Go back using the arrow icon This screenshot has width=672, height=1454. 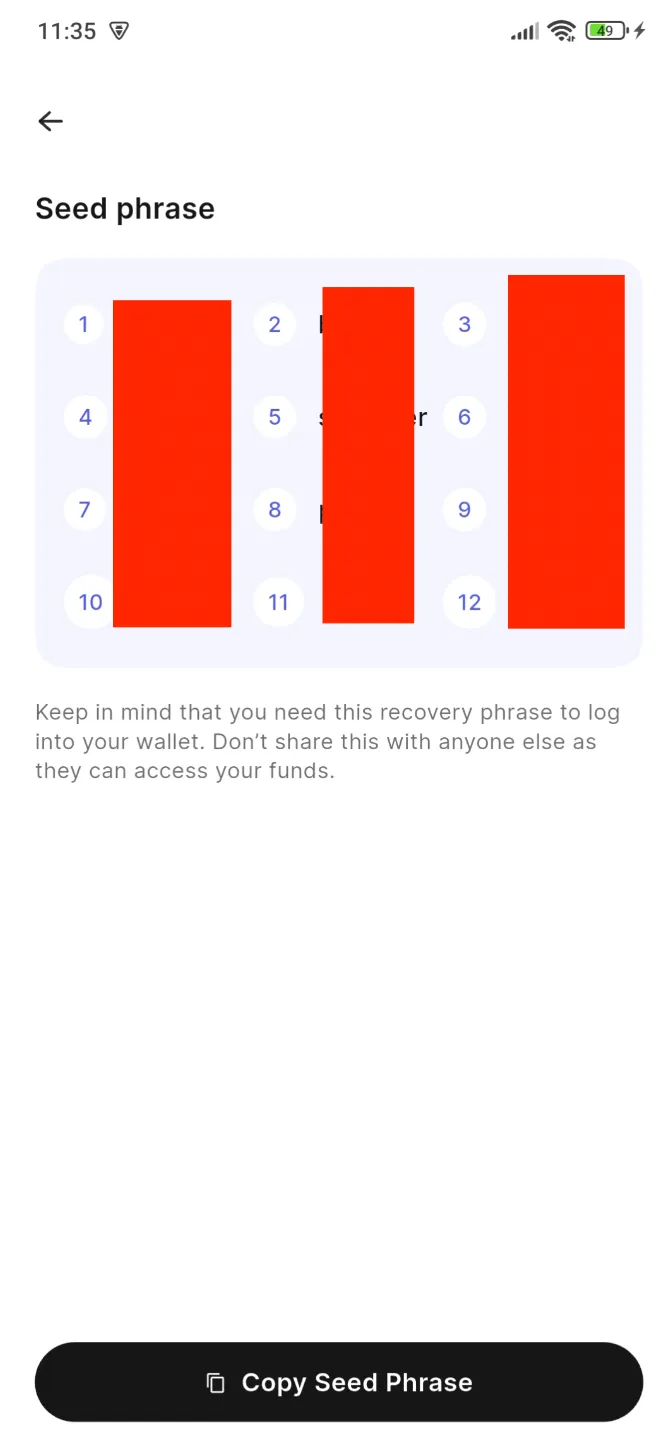pyautogui.click(x=50, y=121)
